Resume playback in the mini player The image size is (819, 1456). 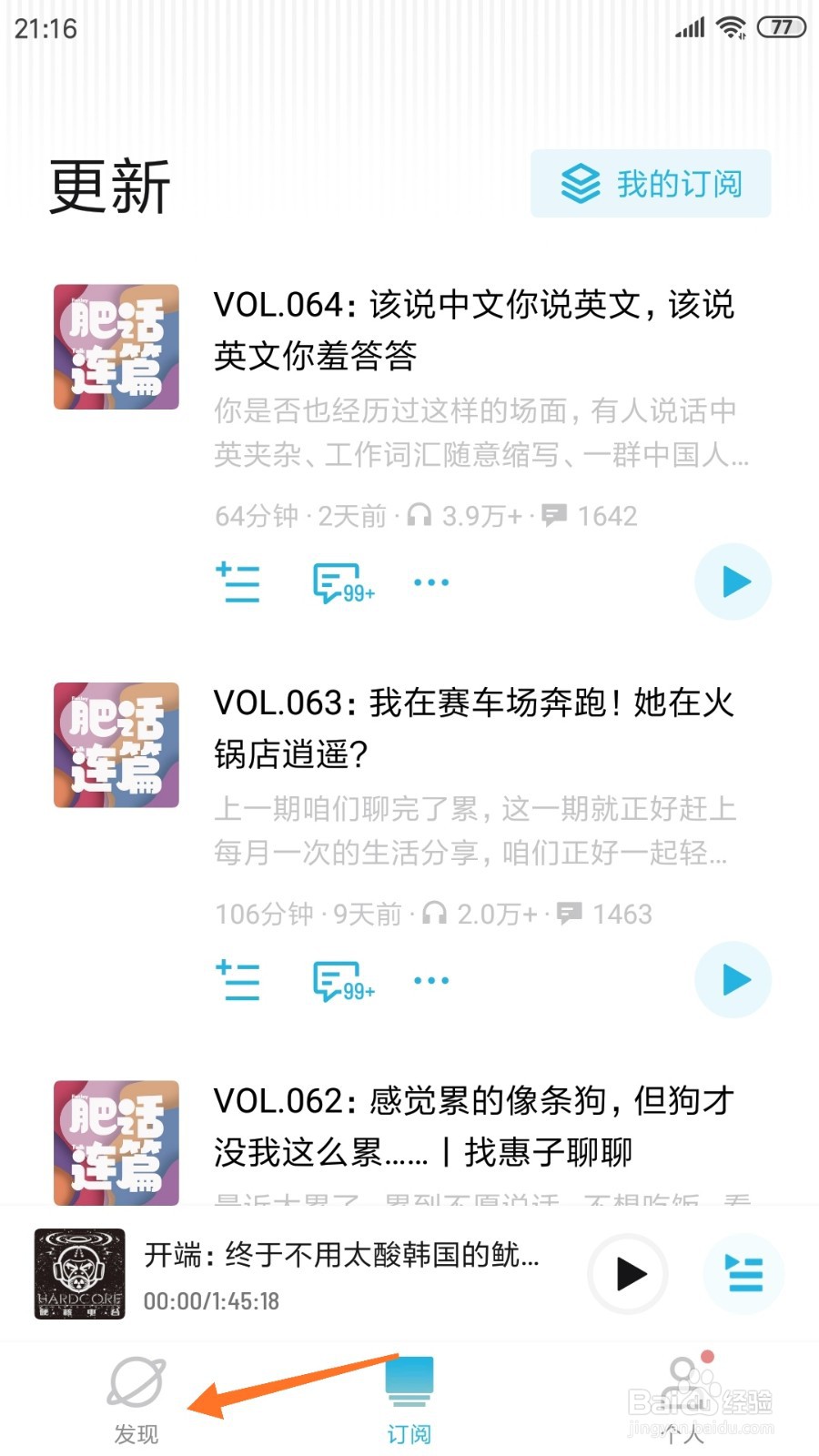627,1275
